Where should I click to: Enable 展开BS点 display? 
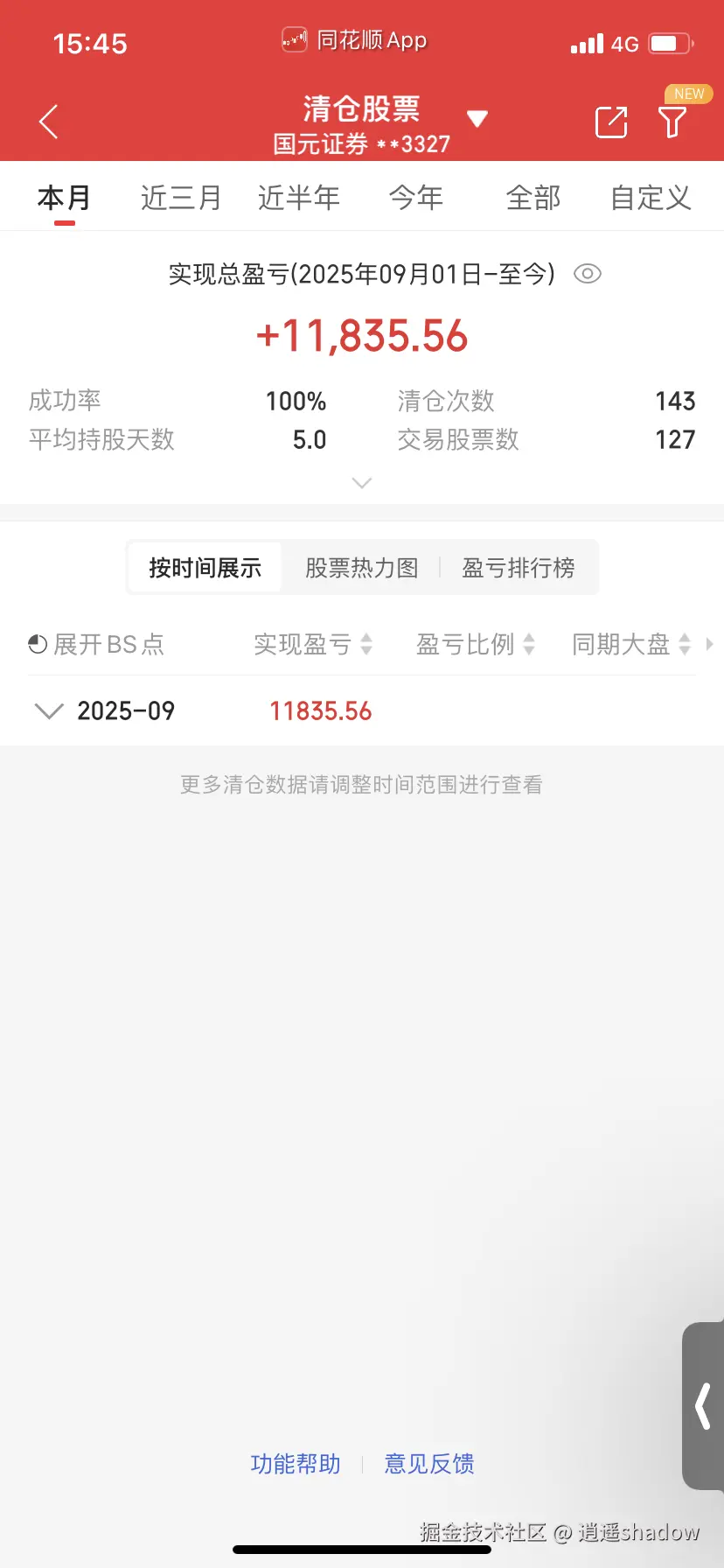[96, 644]
